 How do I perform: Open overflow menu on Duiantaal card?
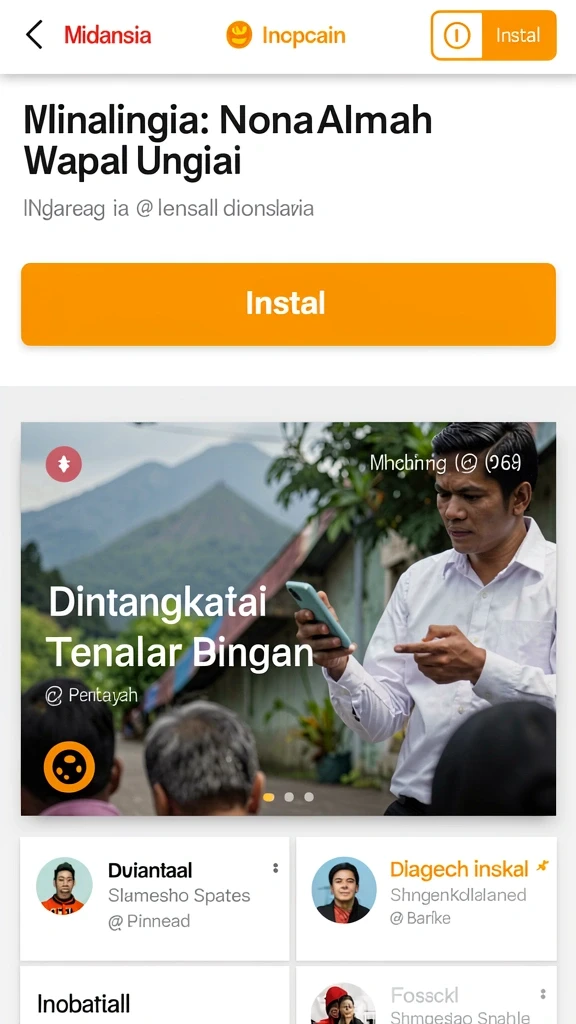pos(276,868)
